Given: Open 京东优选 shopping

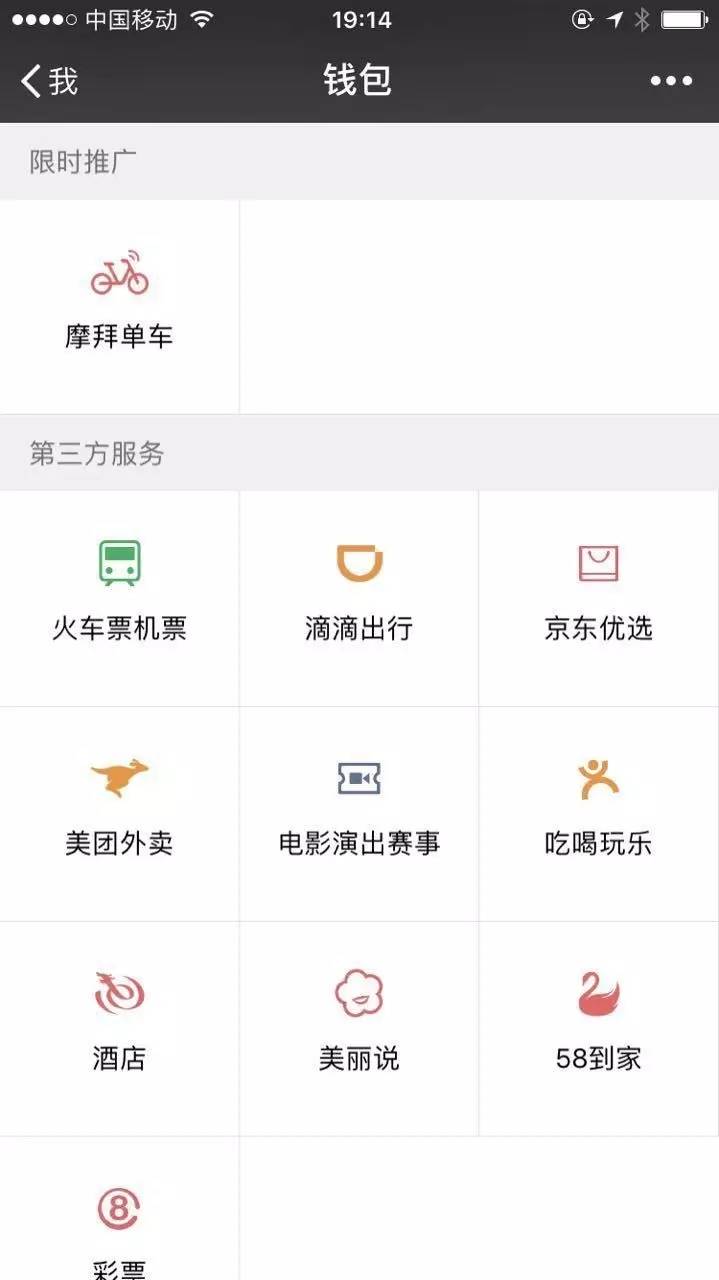Looking at the screenshot, I should pyautogui.click(x=598, y=596).
